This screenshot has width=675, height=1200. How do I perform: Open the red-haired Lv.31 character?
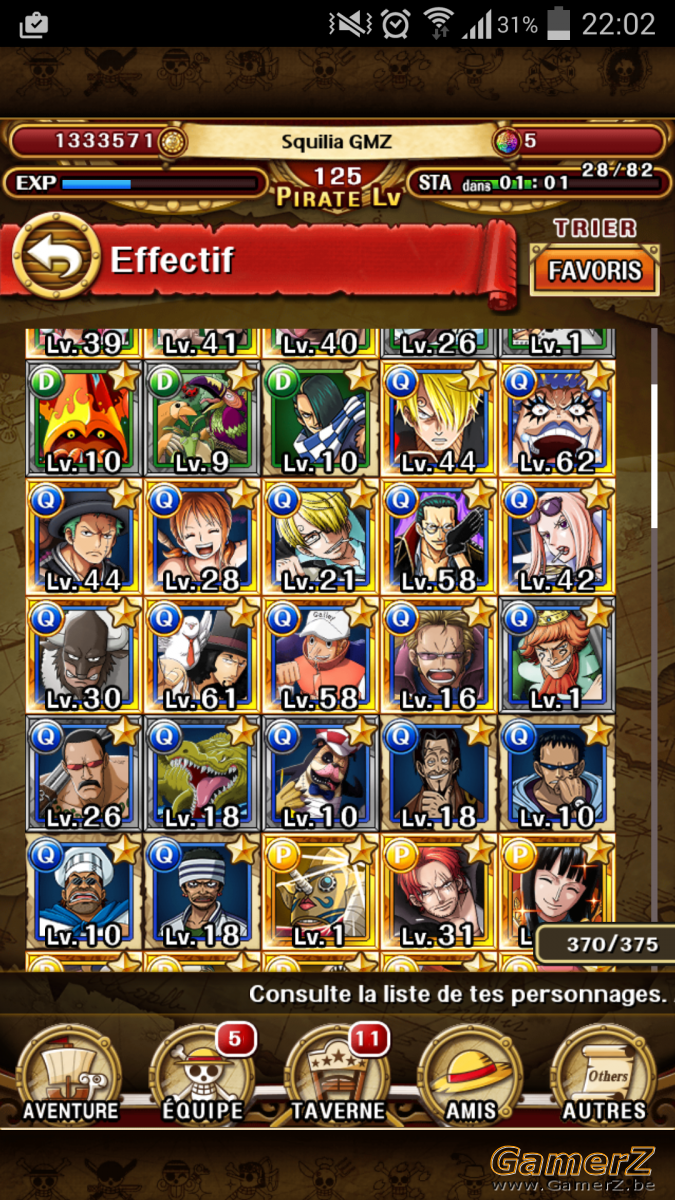pos(438,893)
